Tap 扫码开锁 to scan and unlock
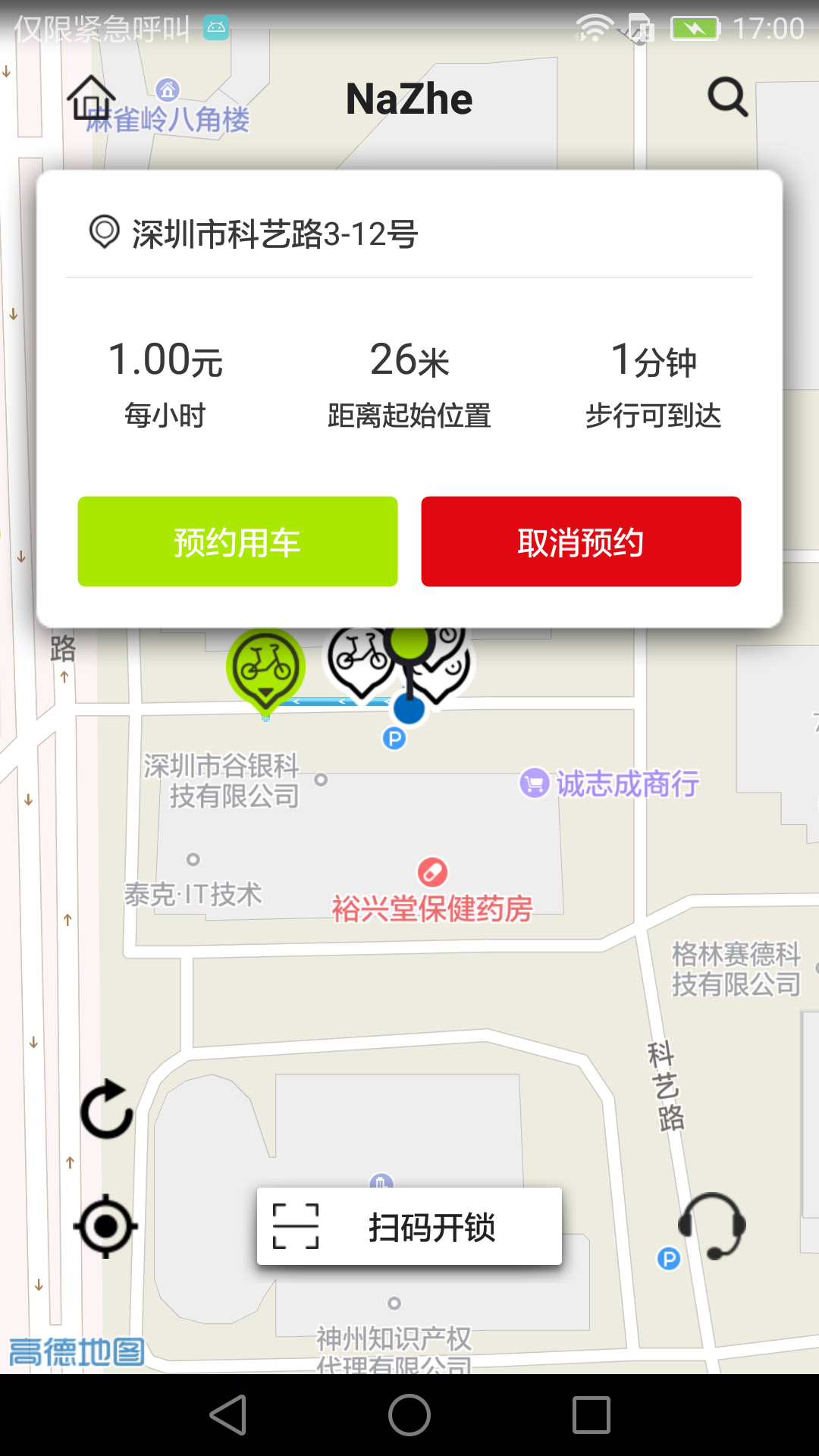This screenshot has width=819, height=1456. coord(409,1226)
